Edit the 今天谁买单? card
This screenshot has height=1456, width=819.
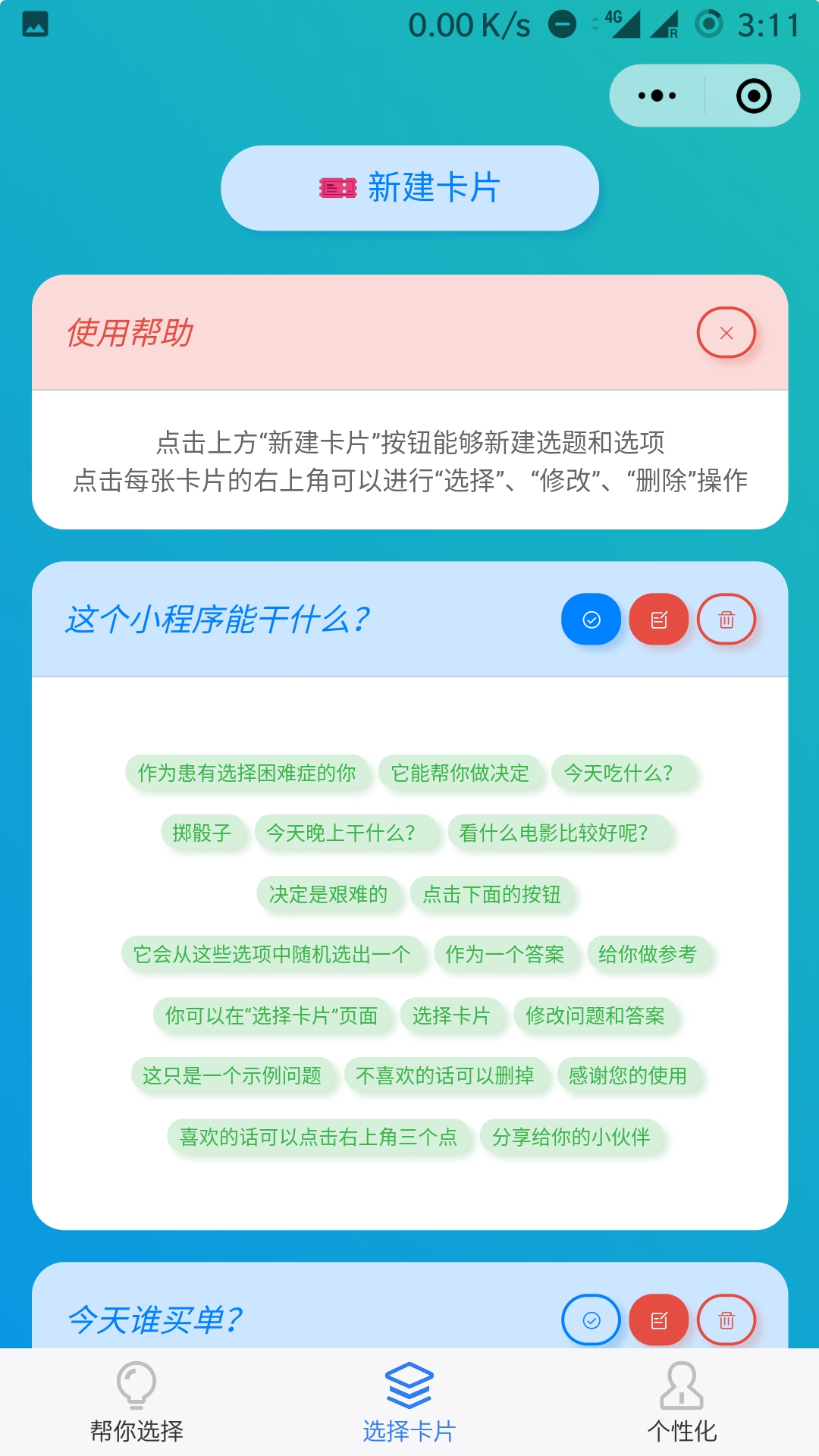(x=658, y=1320)
